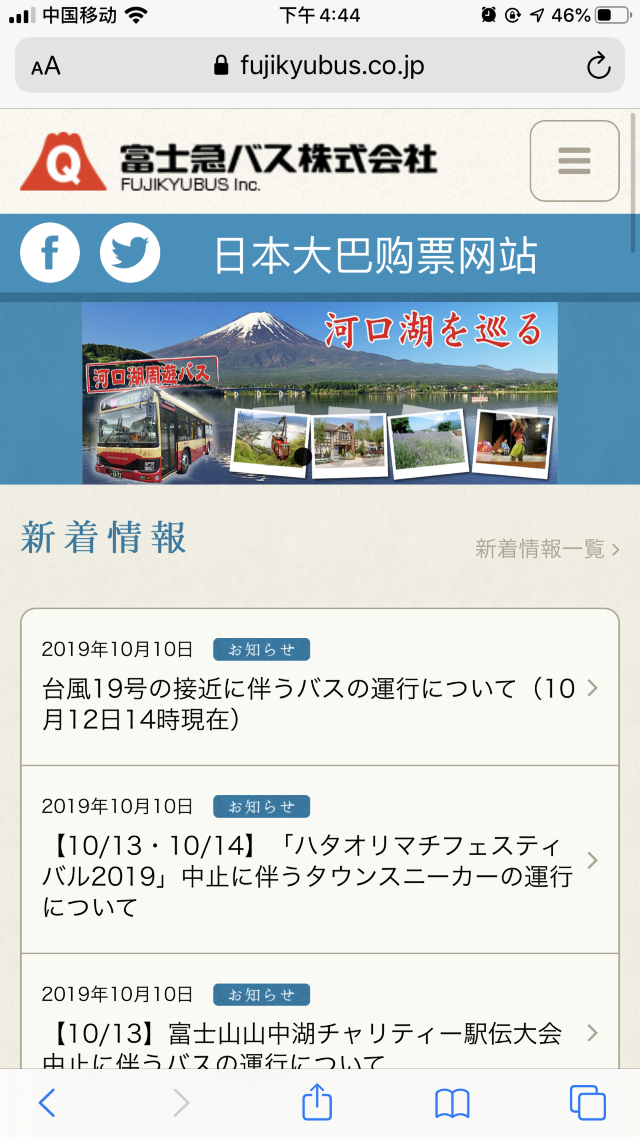Open the 富士急バス logo home link
The image size is (640, 1137).
pyautogui.click(x=230, y=162)
